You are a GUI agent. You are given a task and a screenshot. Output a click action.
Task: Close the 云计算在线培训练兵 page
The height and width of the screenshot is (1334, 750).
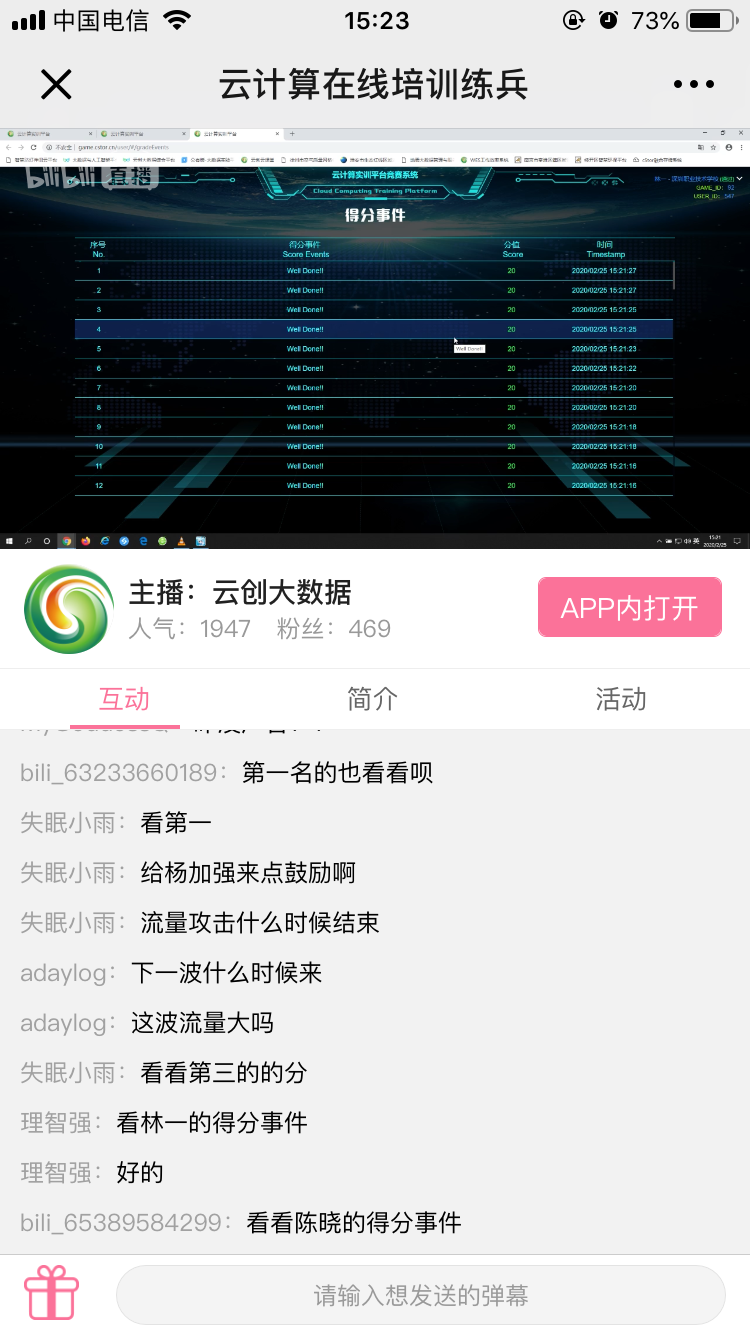tap(56, 85)
